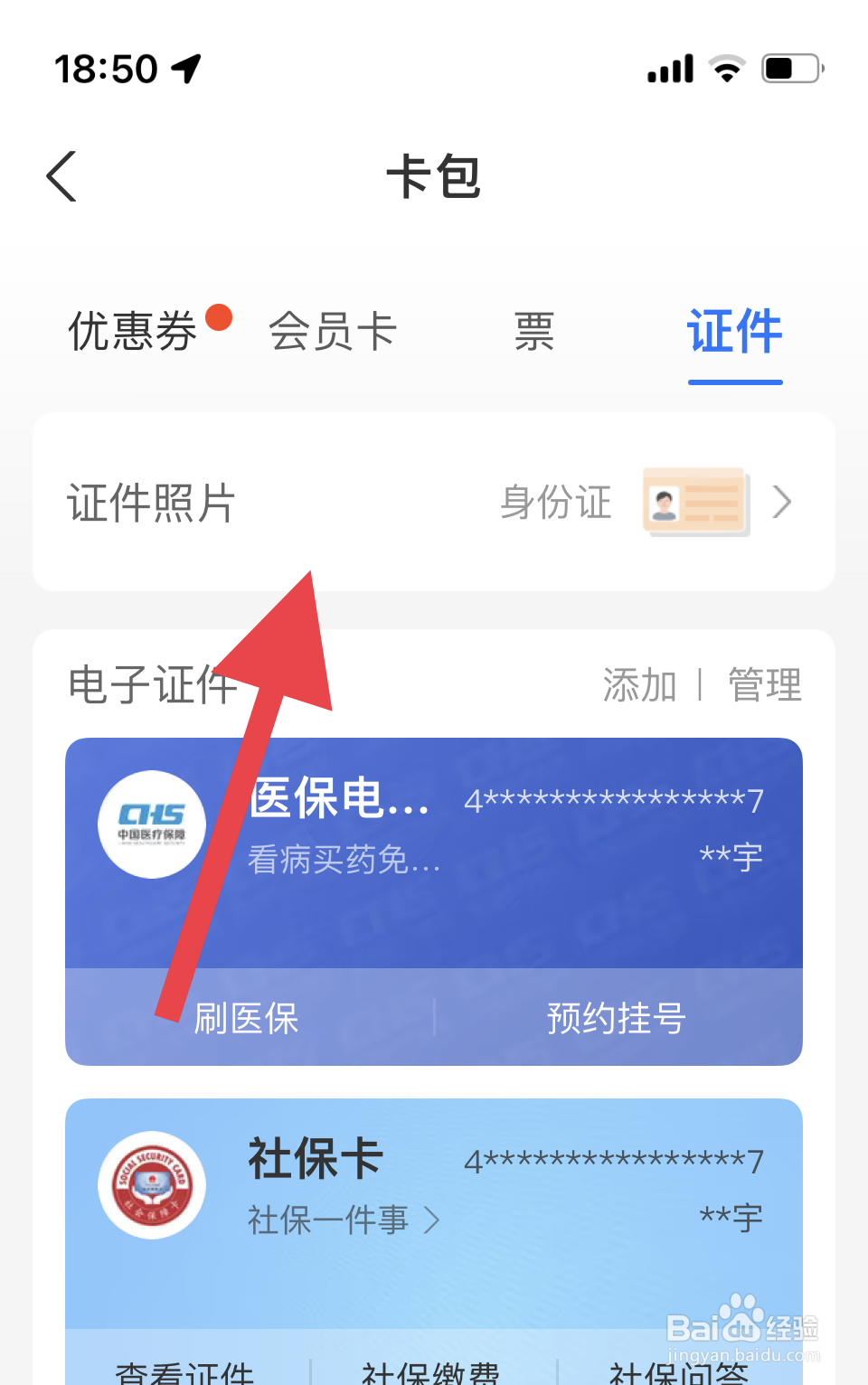Screen dimensions: 868x1385
Task: Tap the cellular signal bars icon
Action: [x=668, y=67]
